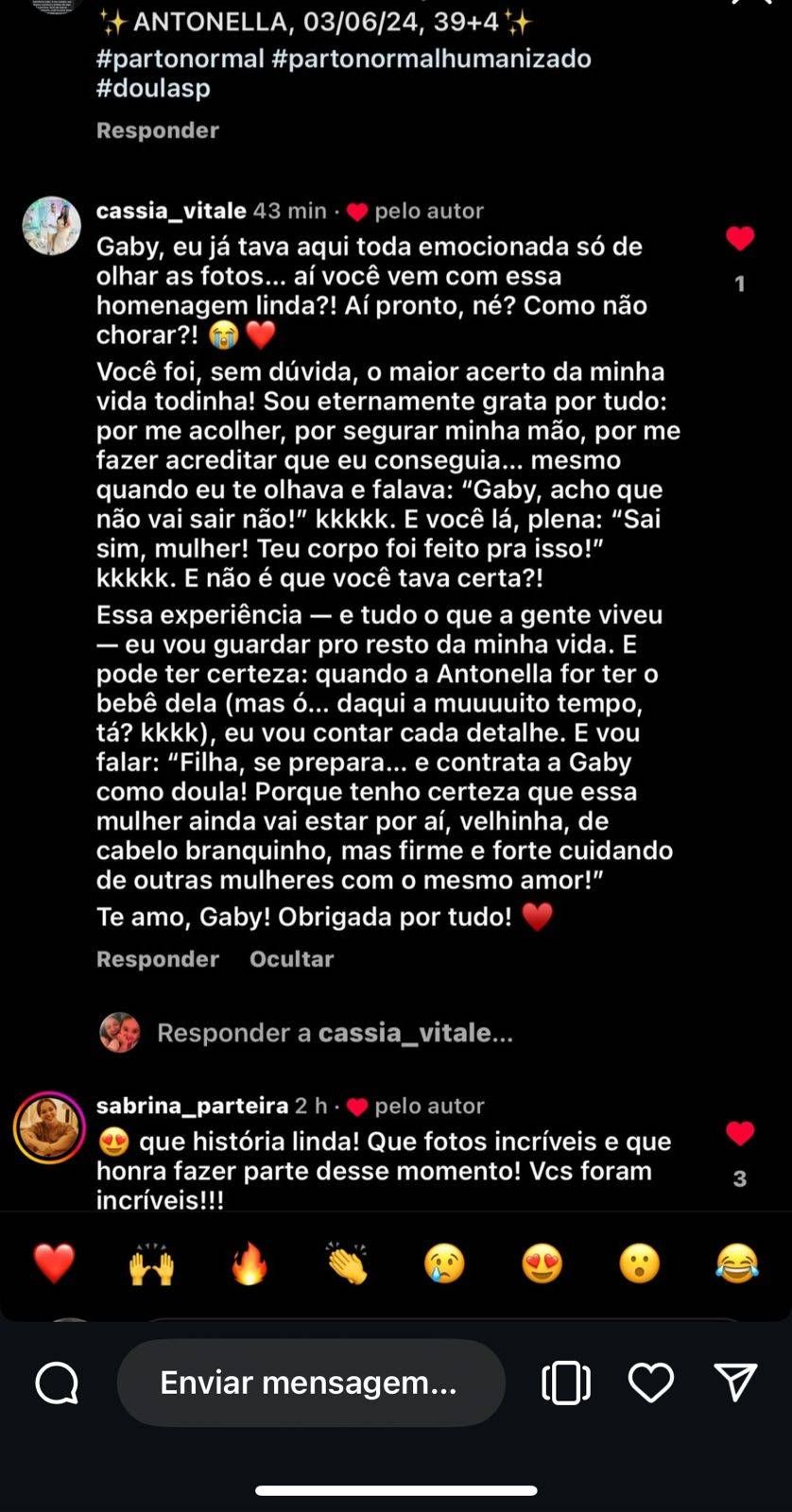Screen dimensions: 792x1512
Task: Like sabrina_parteira's comment
Action: 739,1133
